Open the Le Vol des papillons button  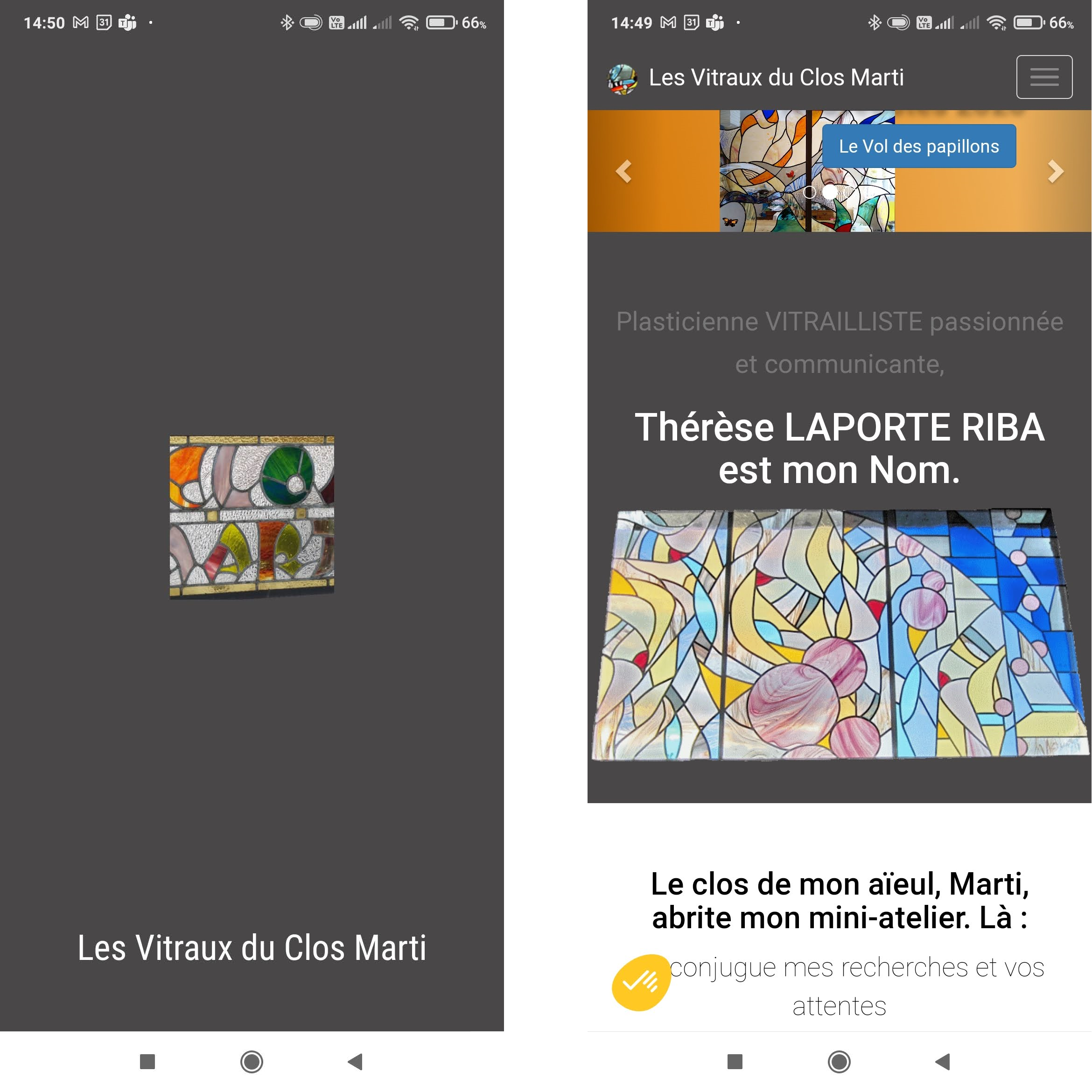[918, 147]
